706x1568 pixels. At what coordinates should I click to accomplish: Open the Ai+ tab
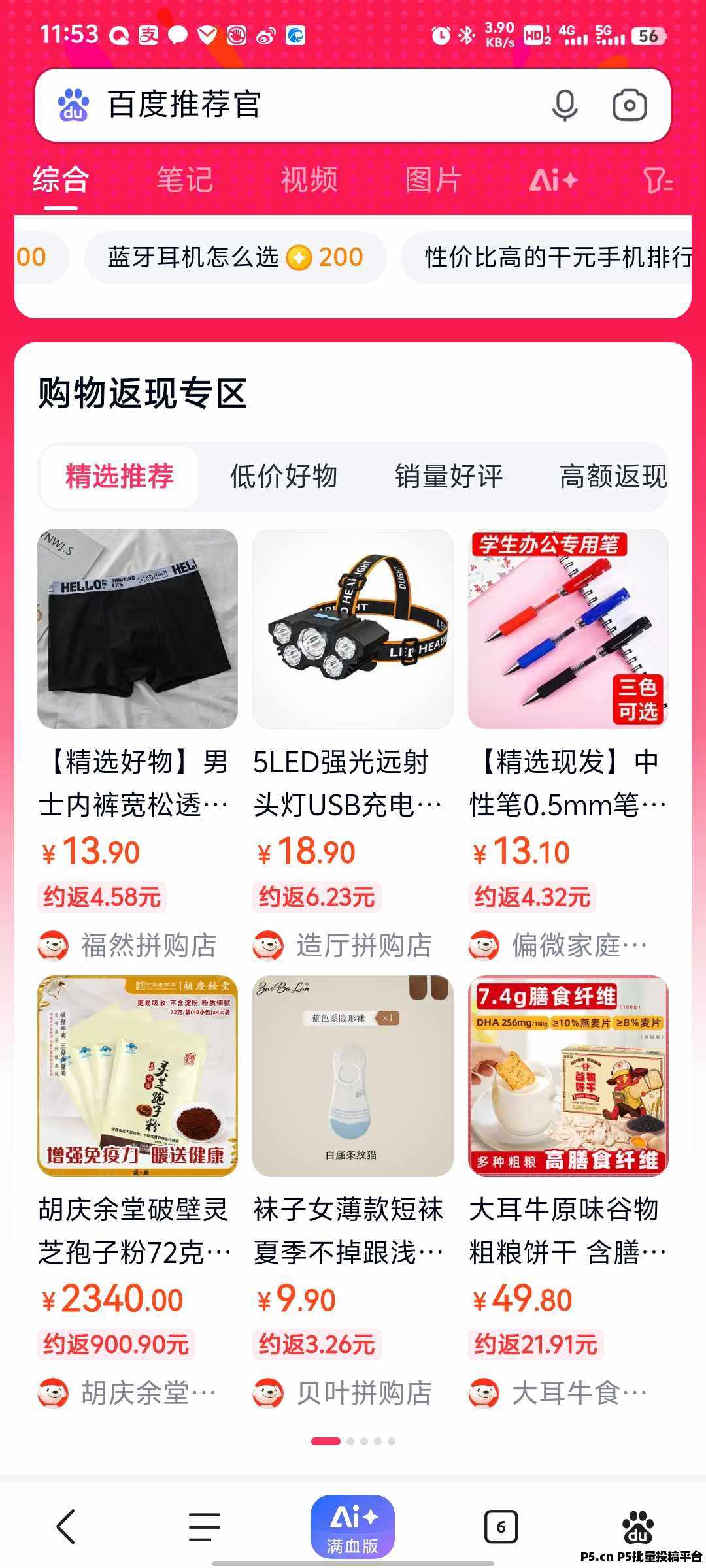click(554, 180)
